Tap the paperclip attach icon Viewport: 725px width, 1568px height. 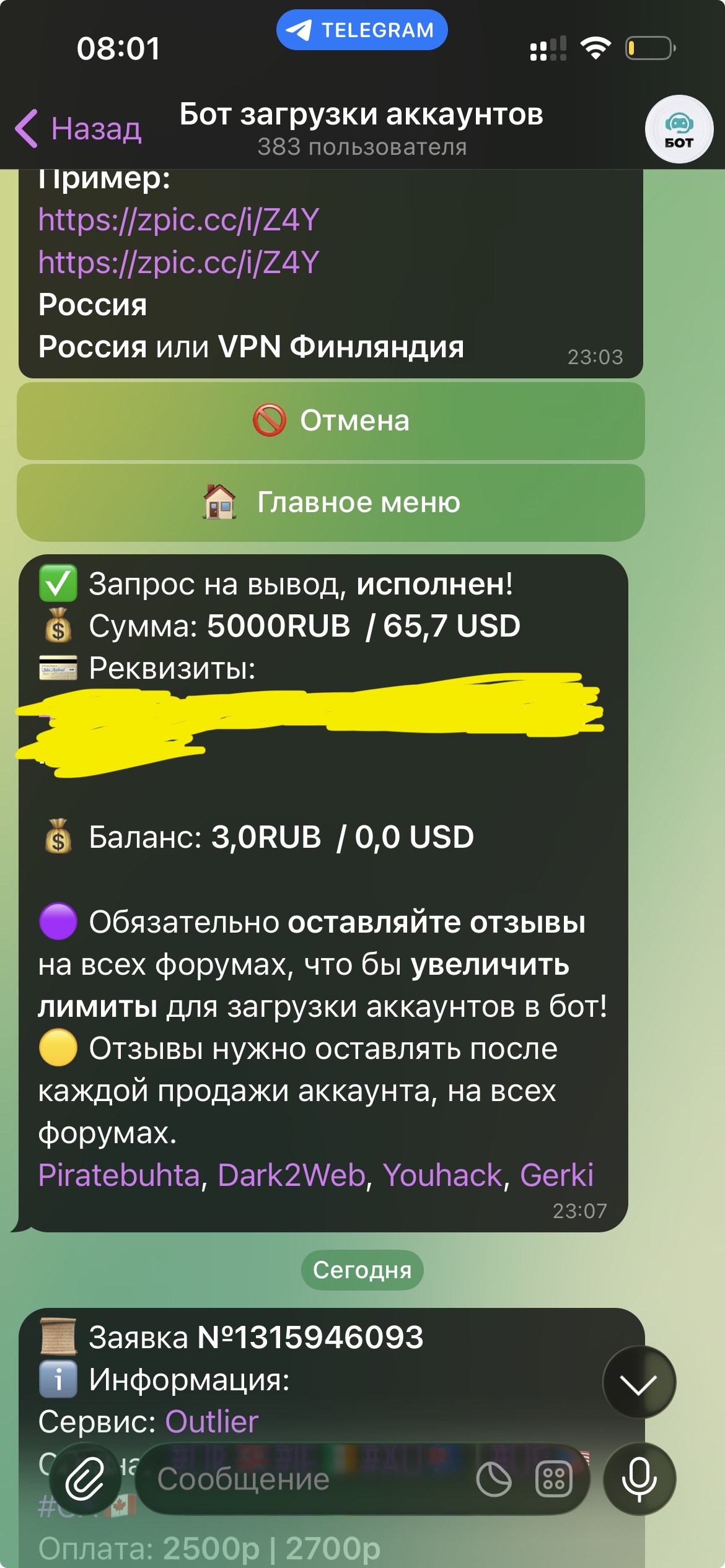86,1480
